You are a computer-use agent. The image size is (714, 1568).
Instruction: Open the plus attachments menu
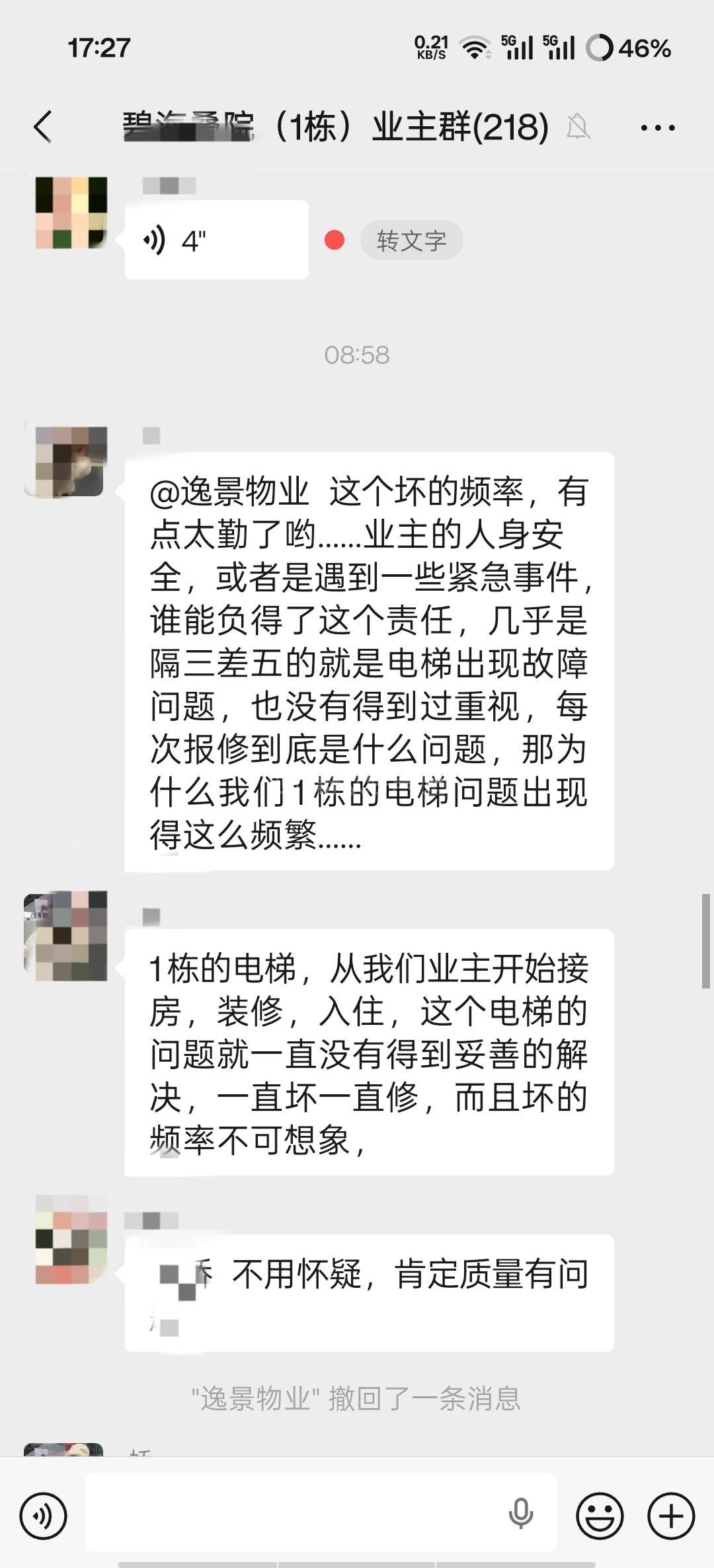click(670, 1516)
